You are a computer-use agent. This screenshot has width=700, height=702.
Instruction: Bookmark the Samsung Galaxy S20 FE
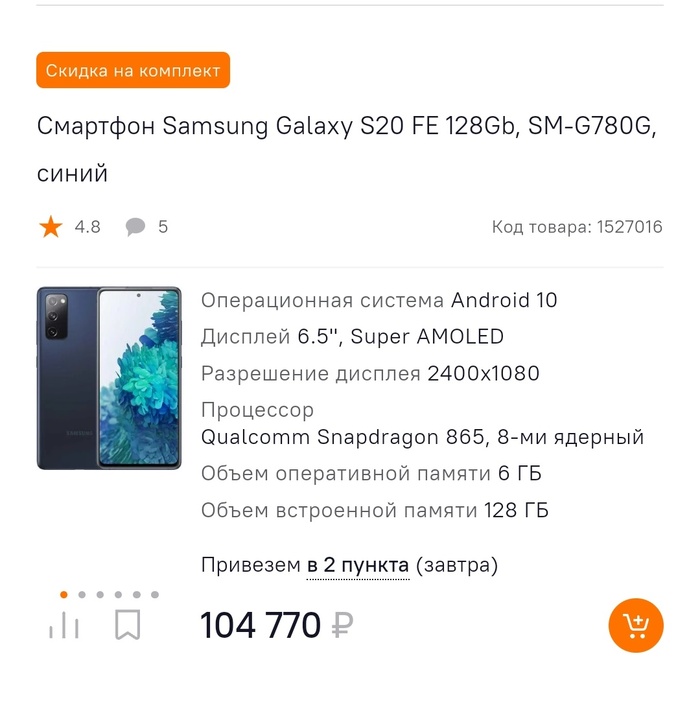(127, 626)
